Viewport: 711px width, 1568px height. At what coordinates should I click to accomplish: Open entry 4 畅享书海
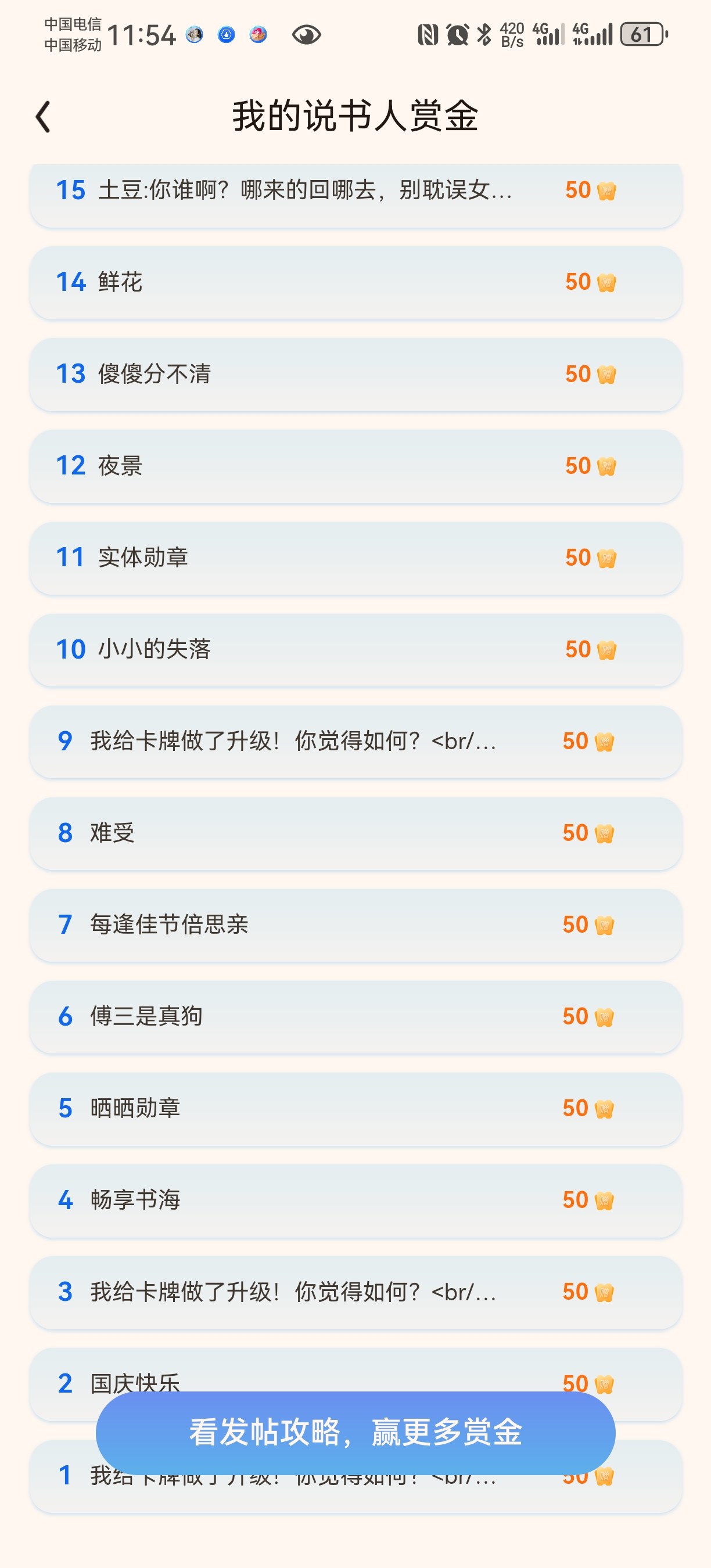pyautogui.click(x=355, y=1202)
